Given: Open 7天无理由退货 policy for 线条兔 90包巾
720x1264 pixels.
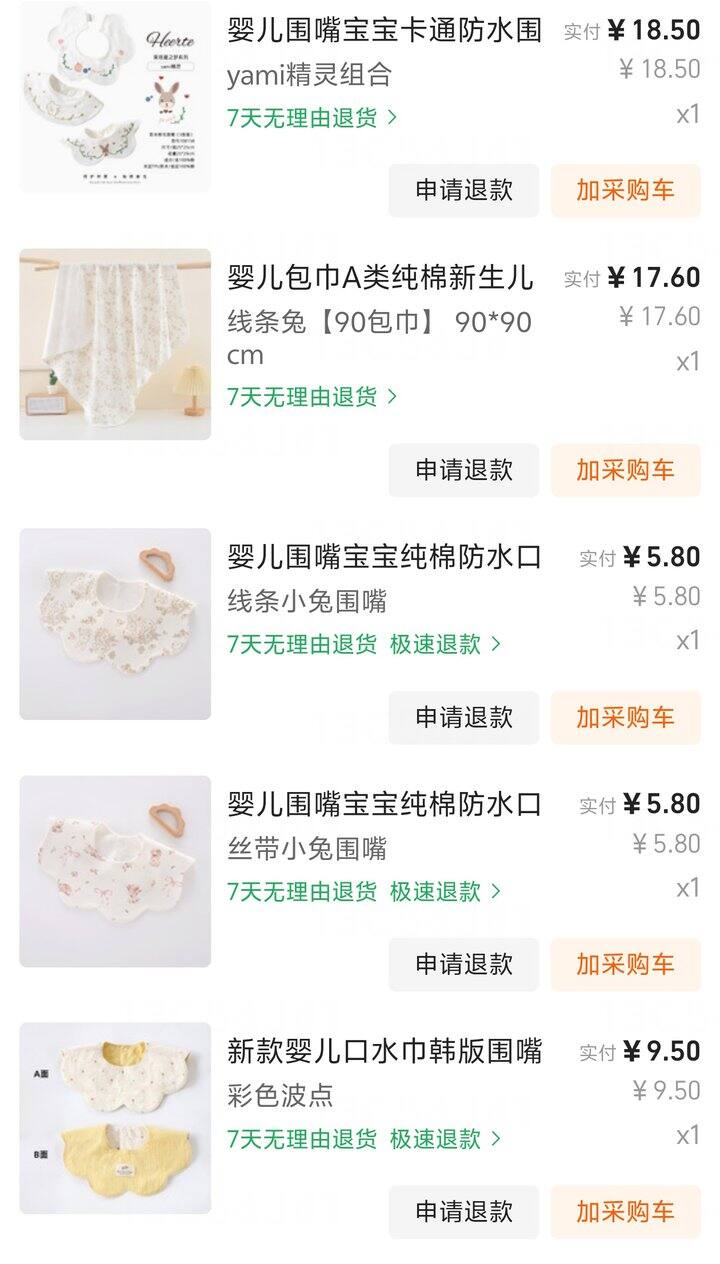Looking at the screenshot, I should tap(312, 397).
